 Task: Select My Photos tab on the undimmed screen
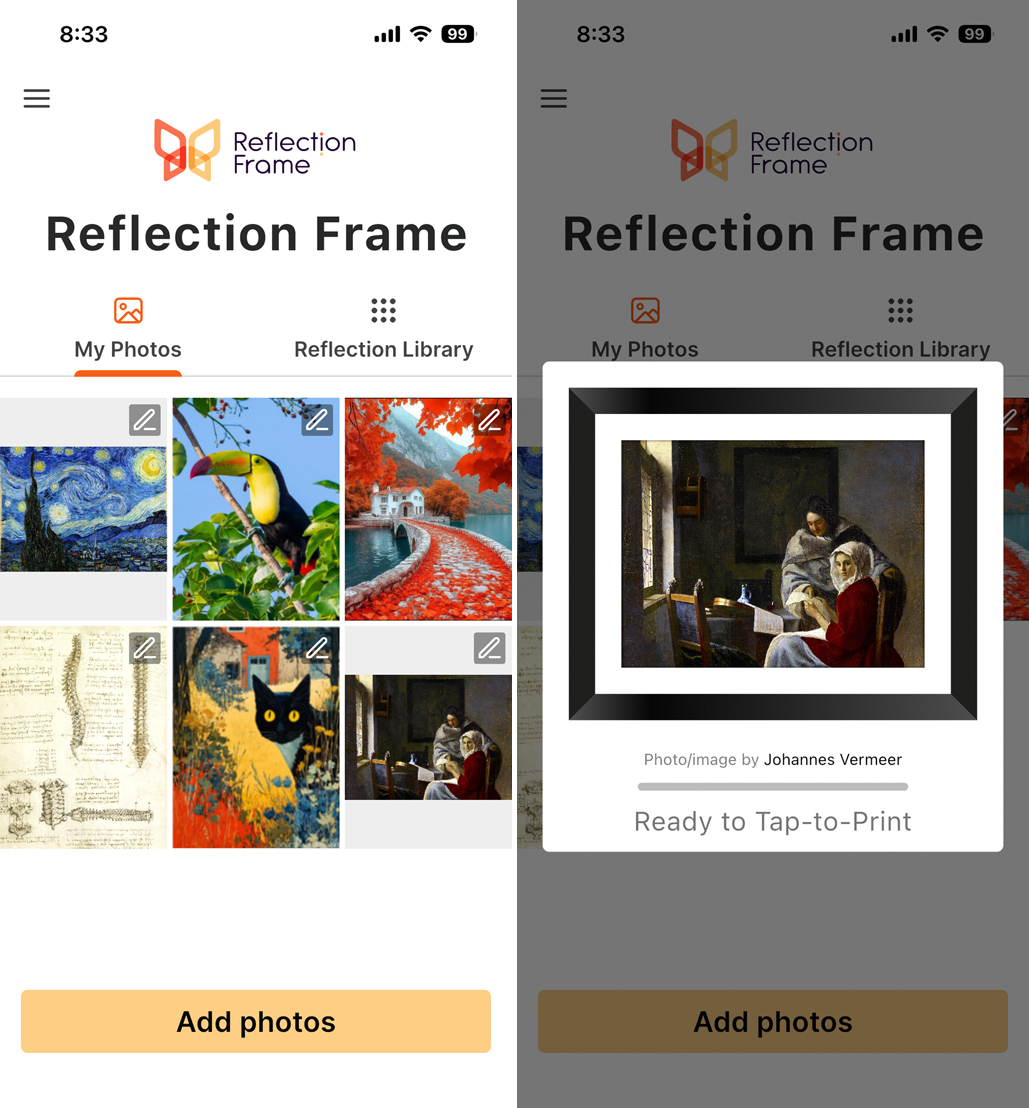(x=128, y=329)
